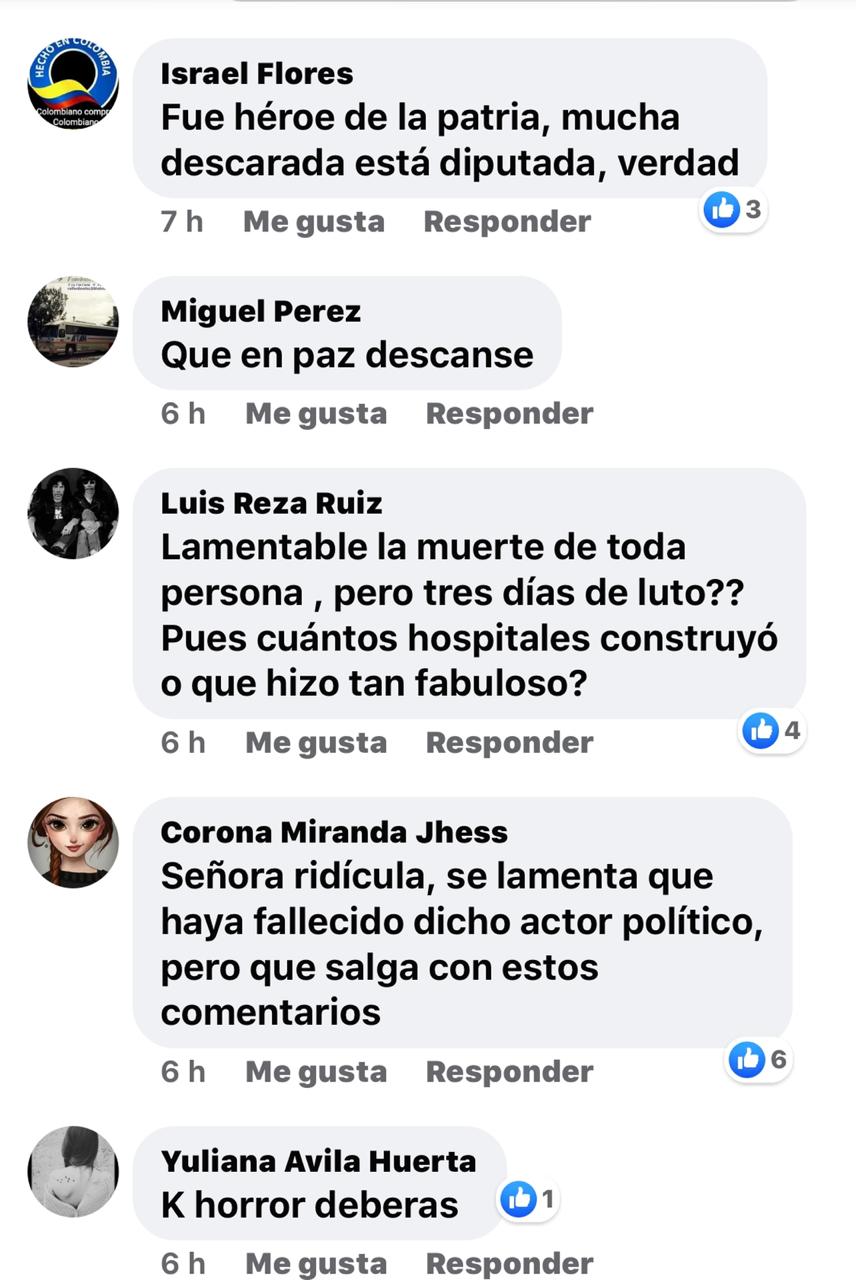The image size is (856, 1280).
Task: Reply to Yuliana Avila Huerta's comment
Action: click(x=509, y=1263)
